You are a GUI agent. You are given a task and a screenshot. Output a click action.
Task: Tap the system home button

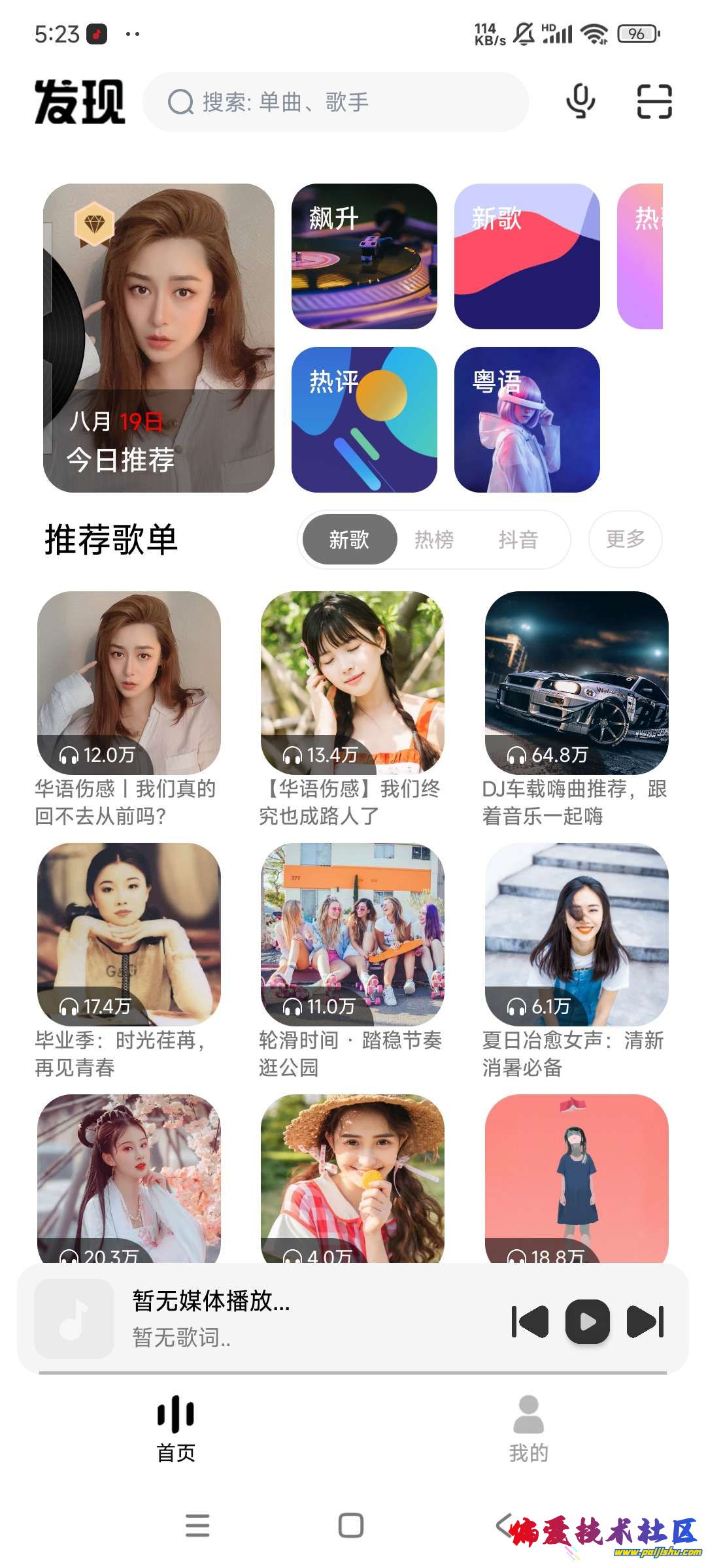click(x=351, y=1526)
